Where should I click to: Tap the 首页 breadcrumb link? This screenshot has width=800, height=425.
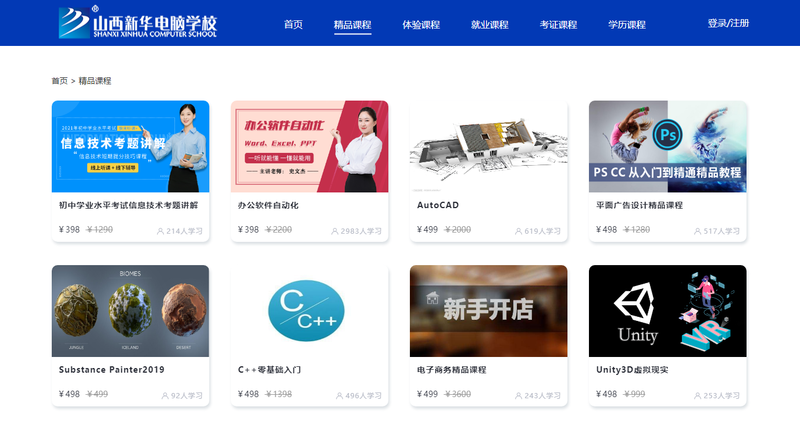click(x=60, y=80)
